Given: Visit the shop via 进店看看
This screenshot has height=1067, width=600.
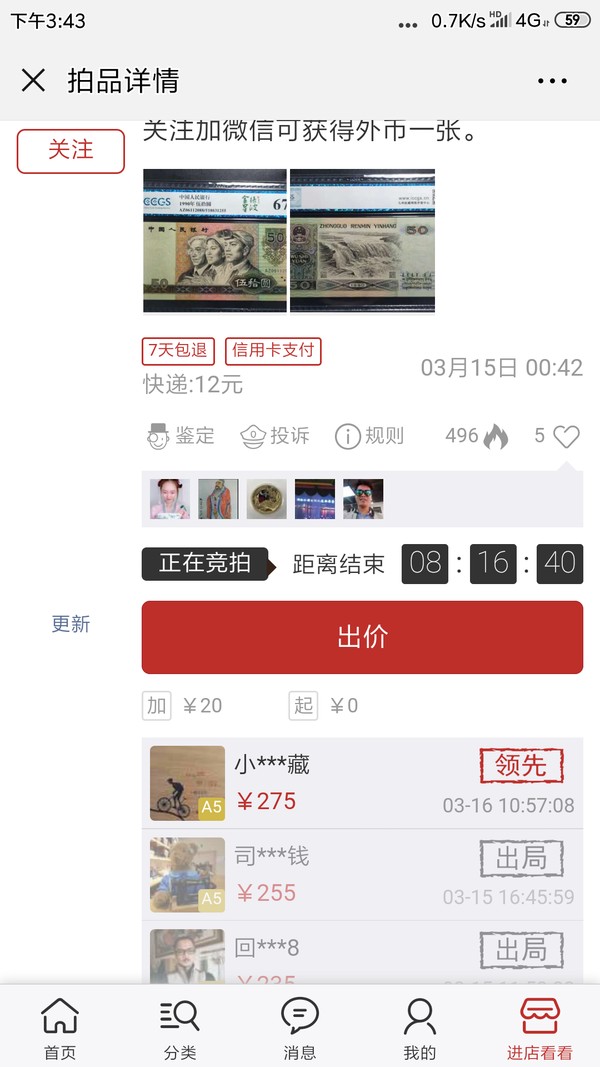Looking at the screenshot, I should pyautogui.click(x=540, y=1028).
